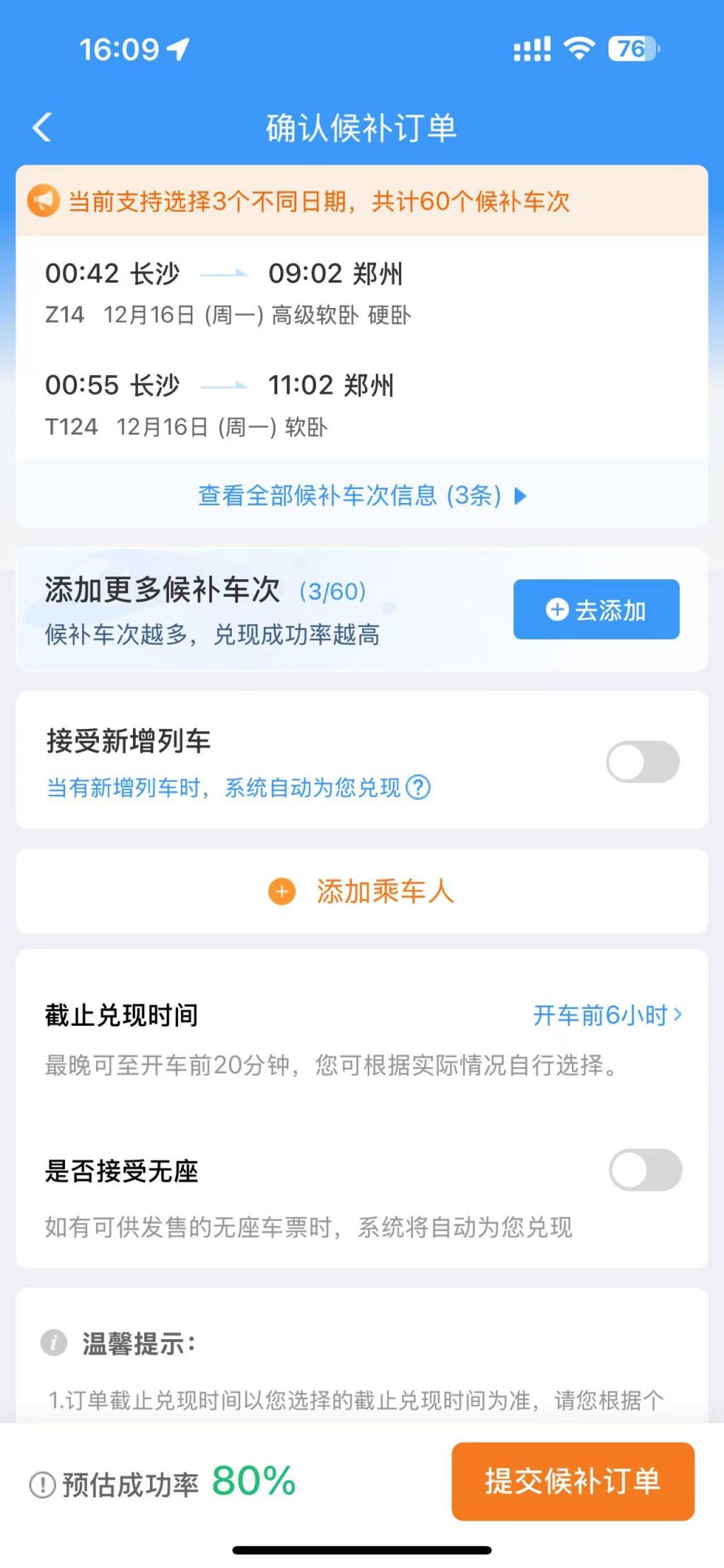Go back from the 确认候补订单 page
The width and height of the screenshot is (724, 1568).
pyautogui.click(x=42, y=128)
